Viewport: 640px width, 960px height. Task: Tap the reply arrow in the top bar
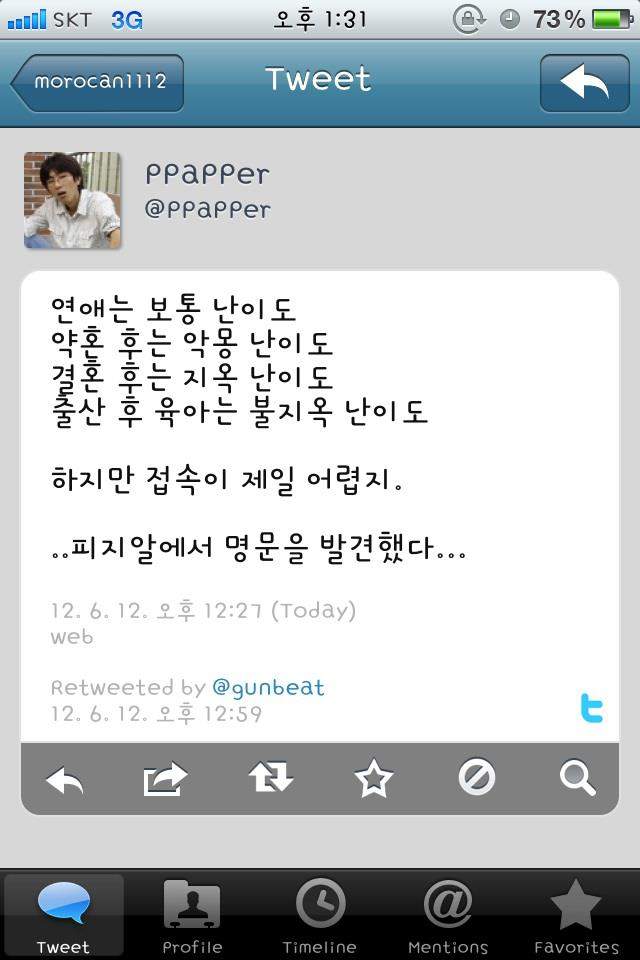click(584, 82)
